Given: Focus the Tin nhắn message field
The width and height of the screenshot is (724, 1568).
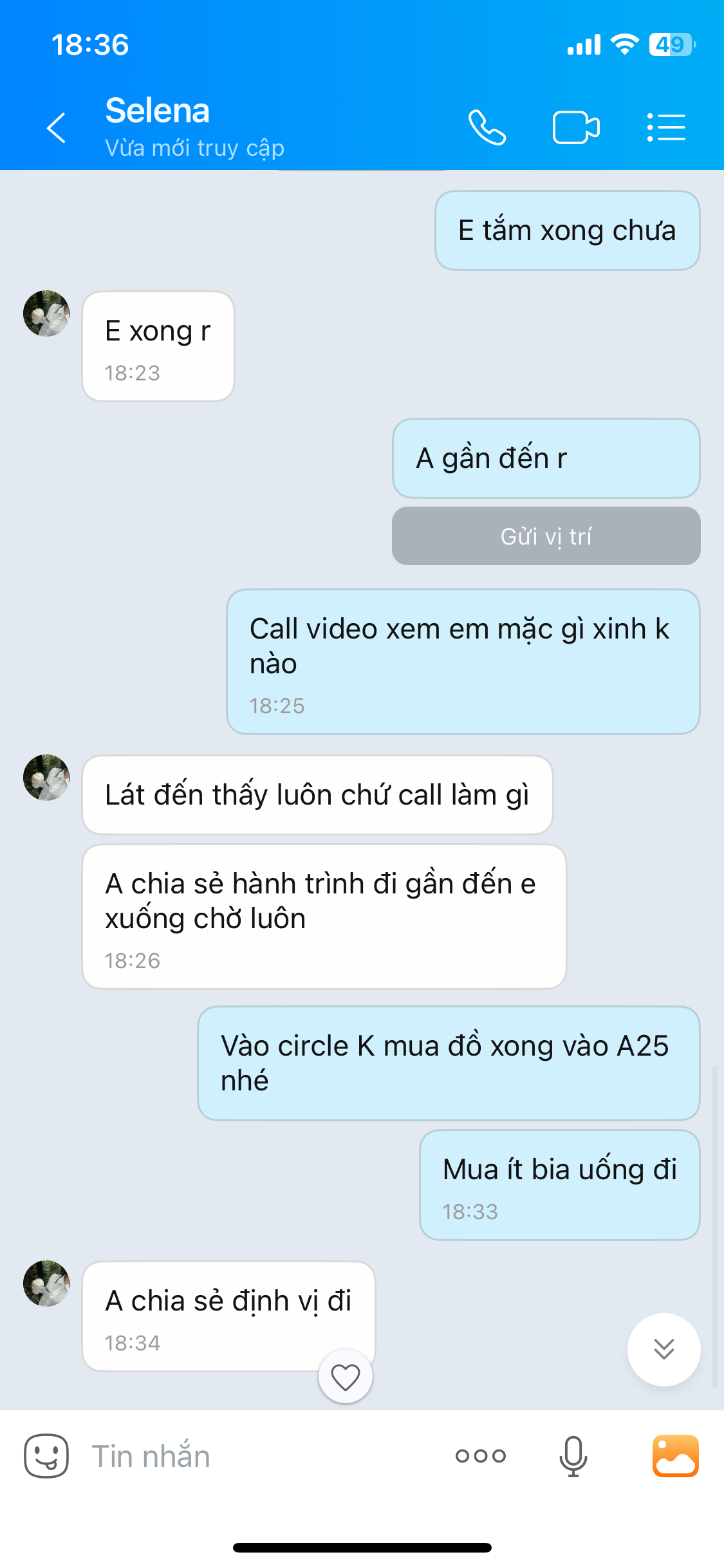Looking at the screenshot, I should pyautogui.click(x=257, y=1456).
